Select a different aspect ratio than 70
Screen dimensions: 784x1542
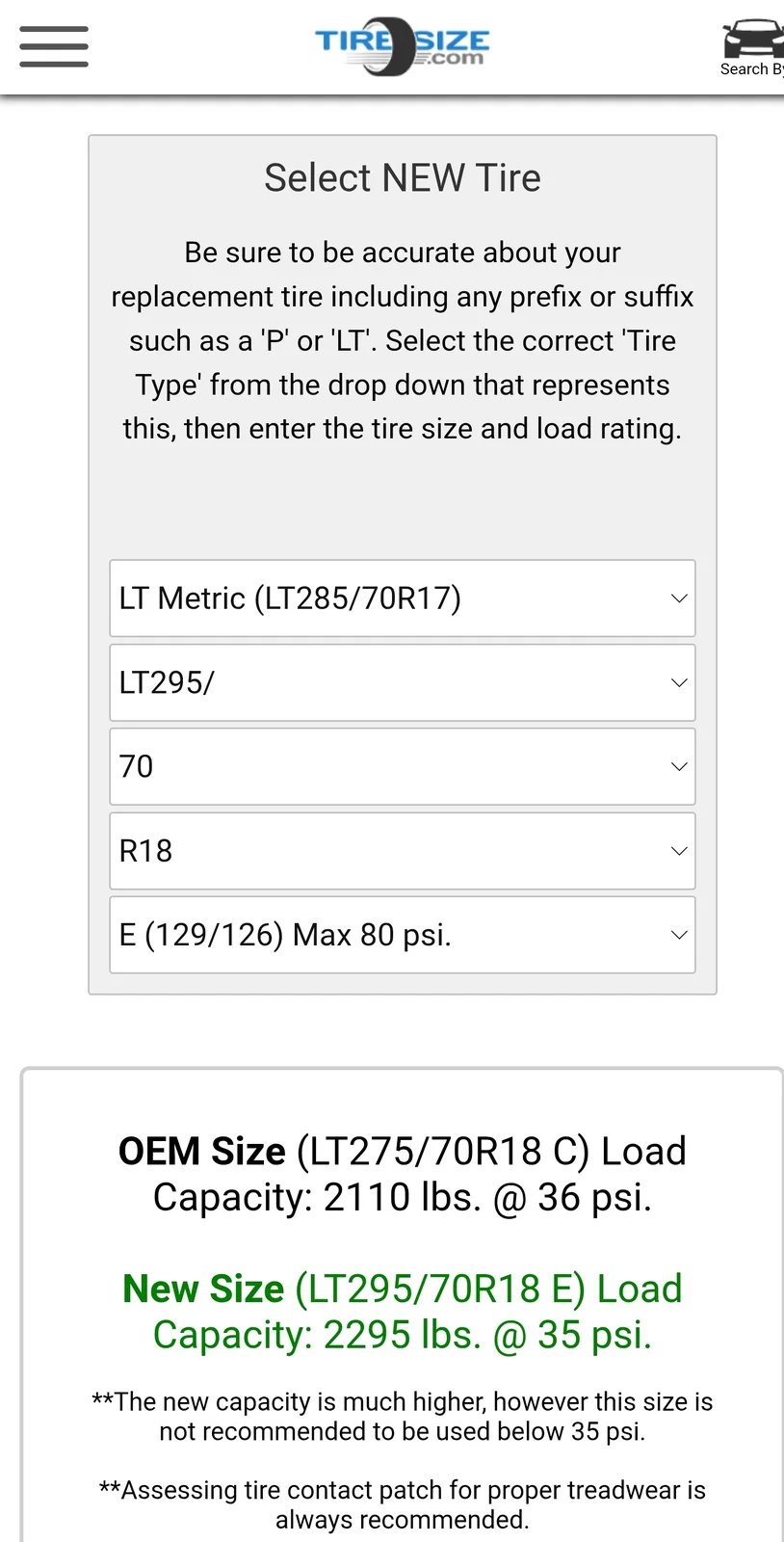point(403,767)
